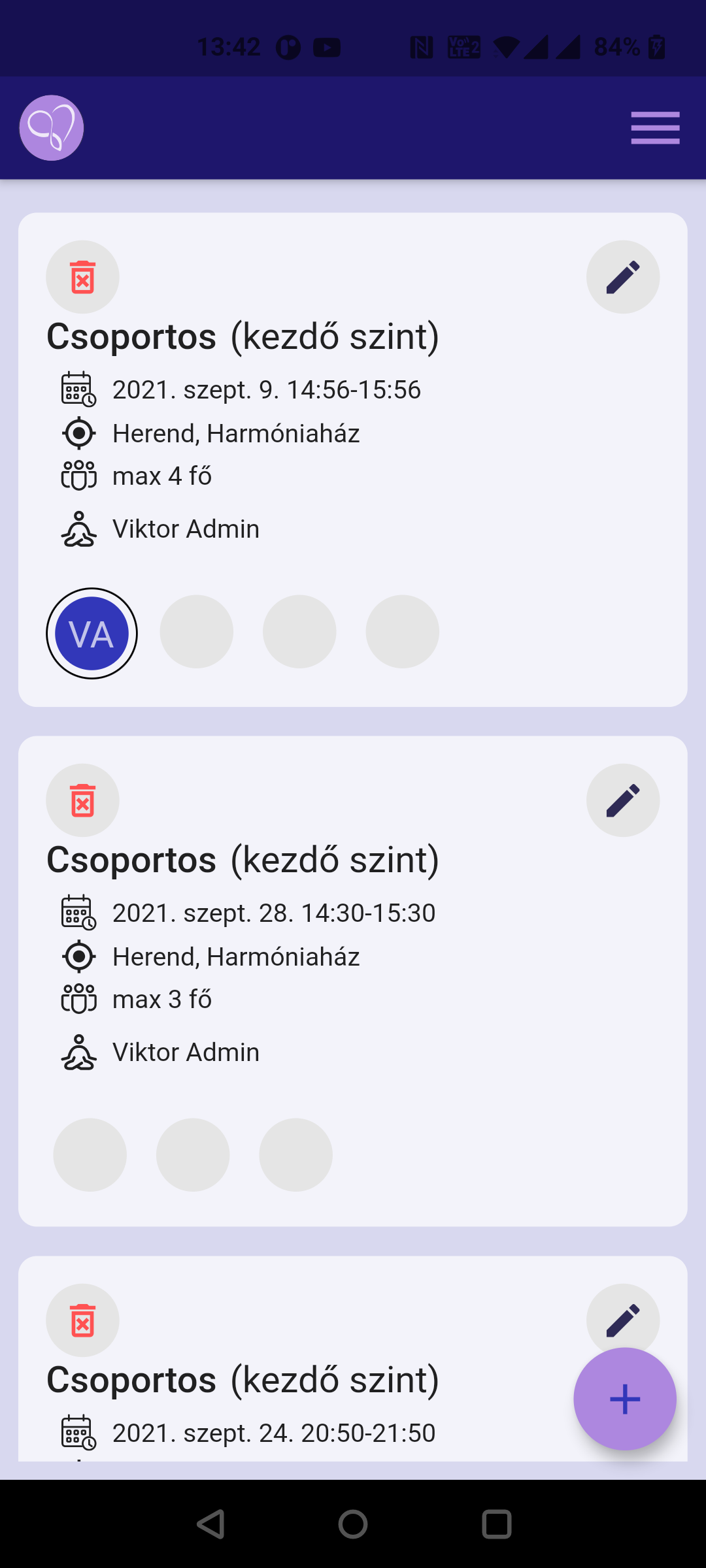The width and height of the screenshot is (706, 1568).
Task: Go to the home screen
Action: 353,1524
